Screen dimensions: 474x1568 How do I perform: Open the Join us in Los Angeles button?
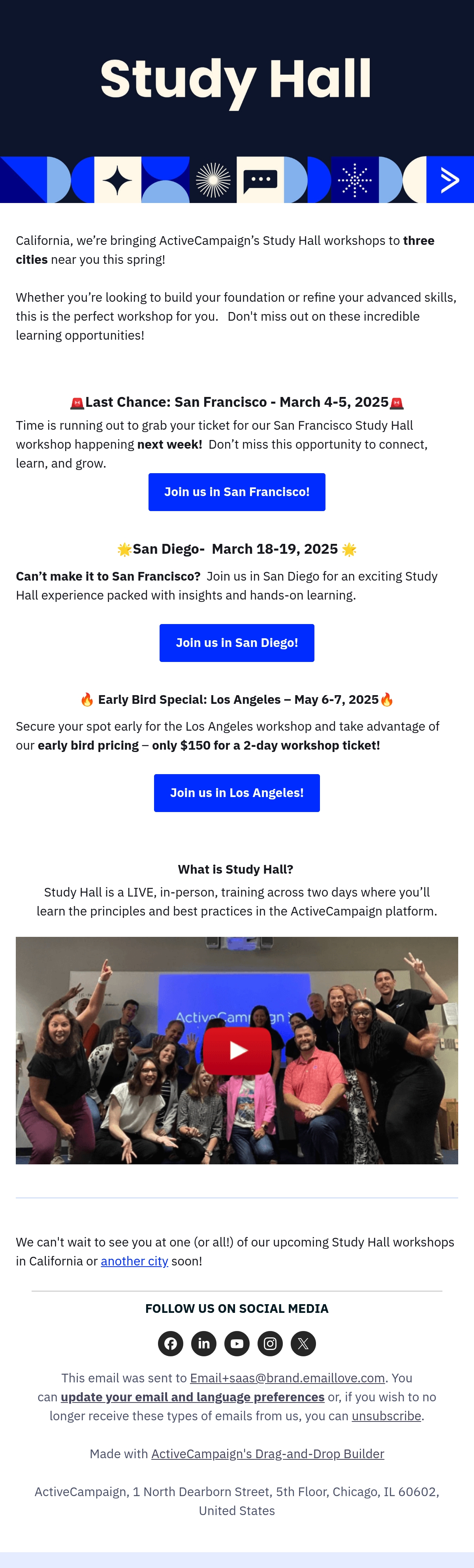click(237, 793)
